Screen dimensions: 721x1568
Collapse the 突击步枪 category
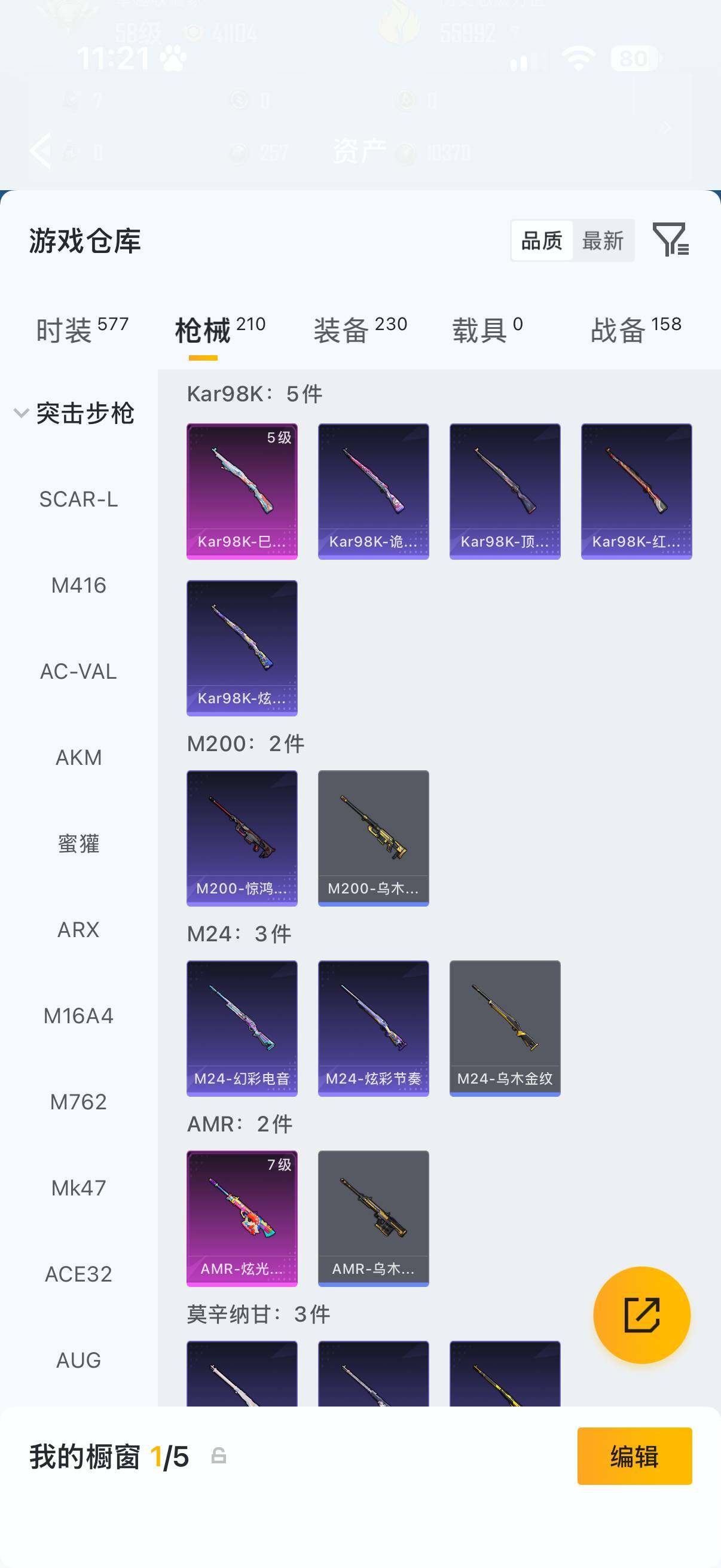coord(74,413)
